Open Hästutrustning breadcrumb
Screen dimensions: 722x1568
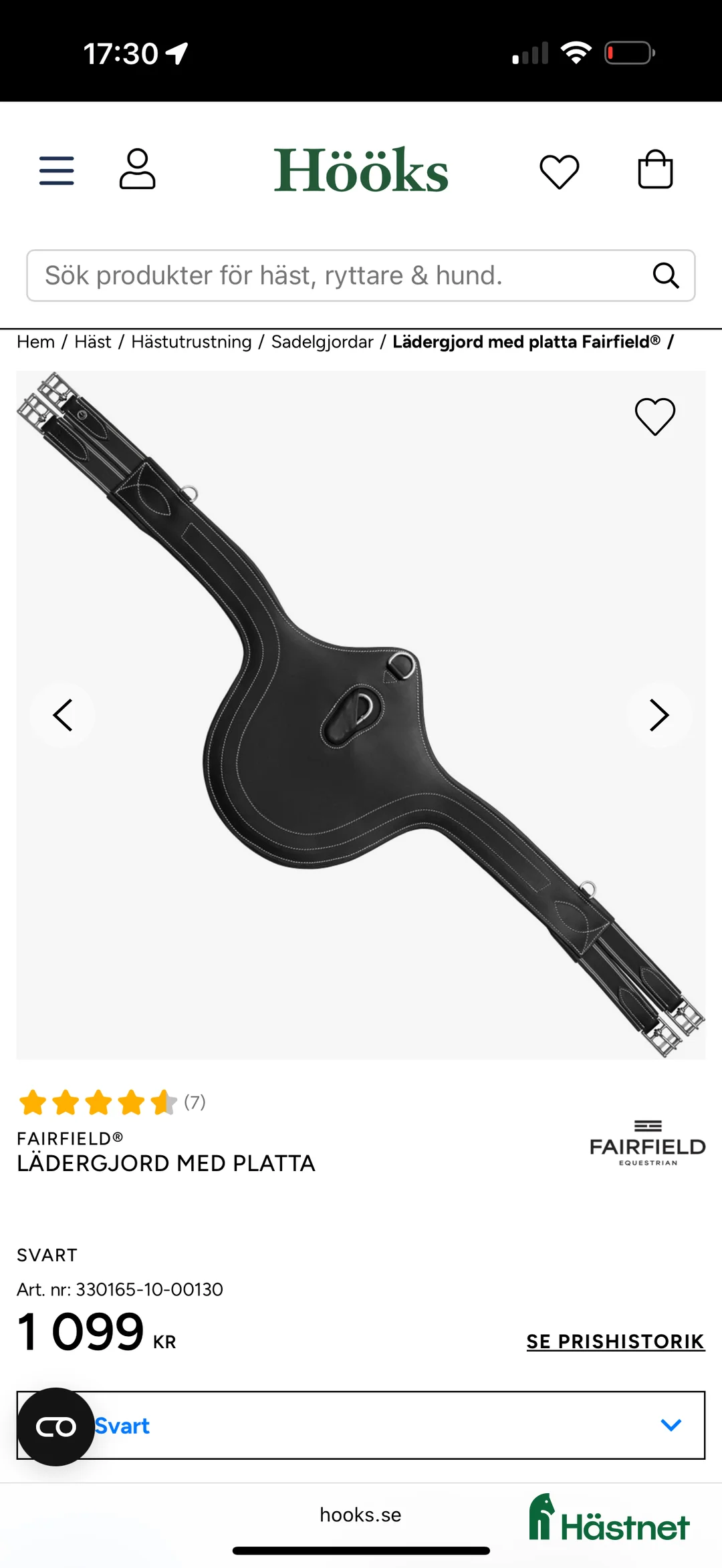(x=191, y=342)
